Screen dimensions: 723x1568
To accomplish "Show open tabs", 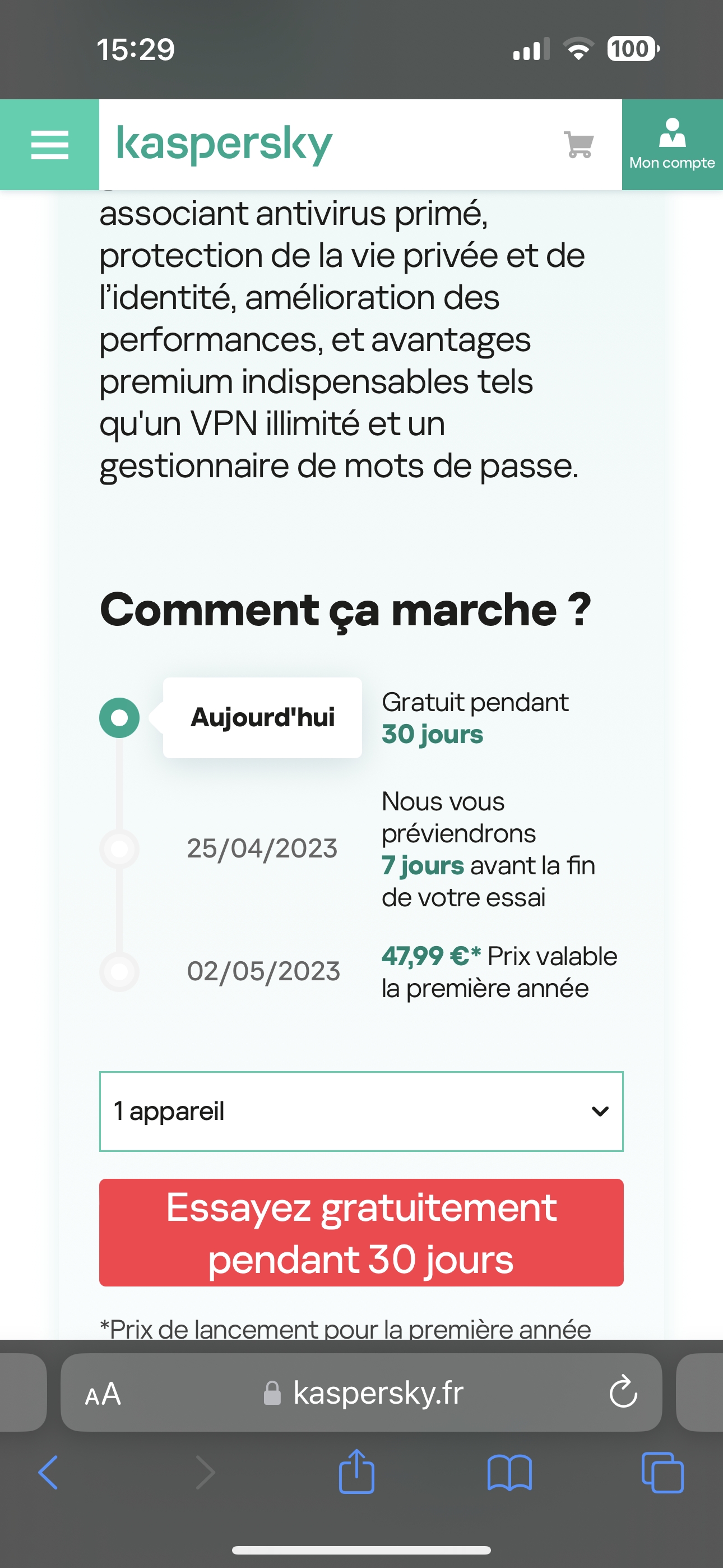I will point(662,1473).
